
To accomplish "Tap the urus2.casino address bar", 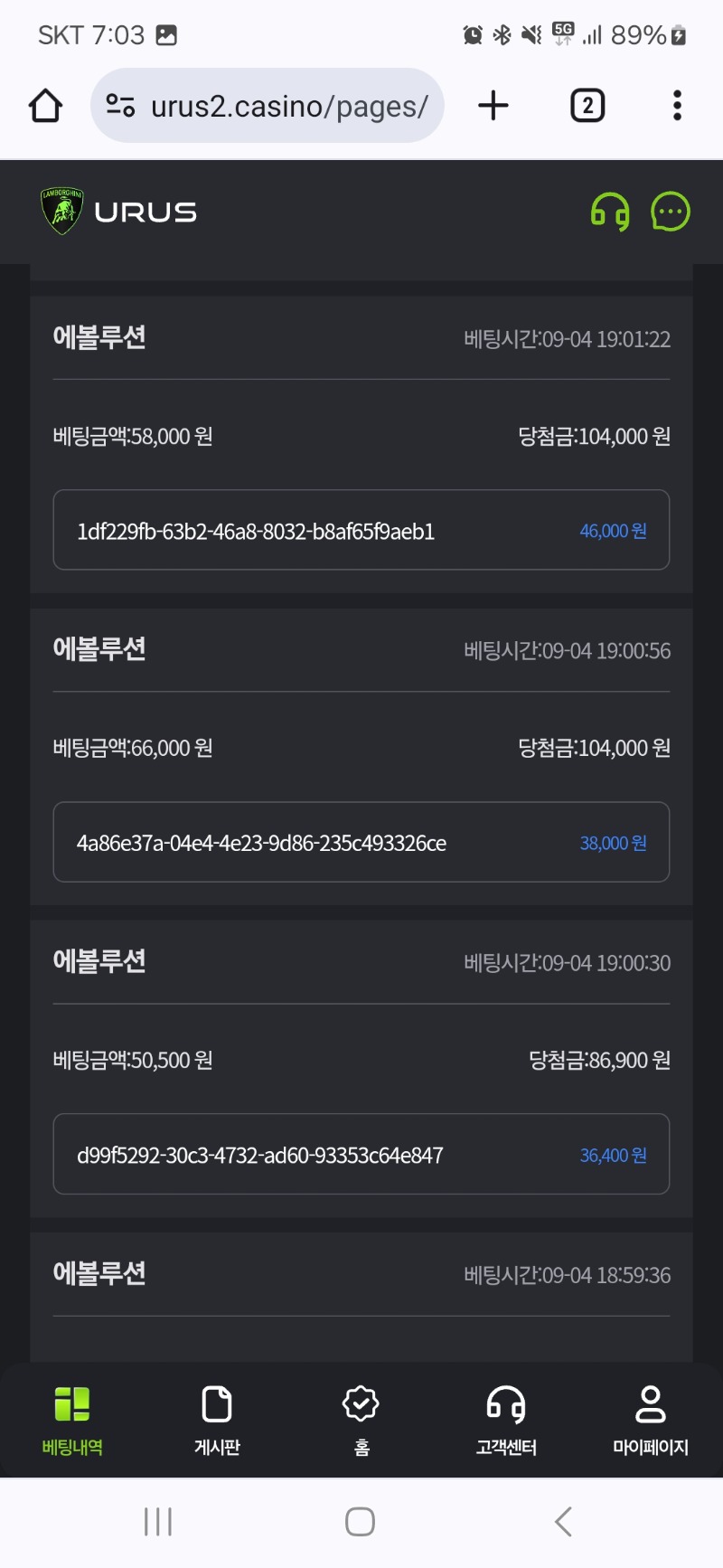I will click(268, 106).
